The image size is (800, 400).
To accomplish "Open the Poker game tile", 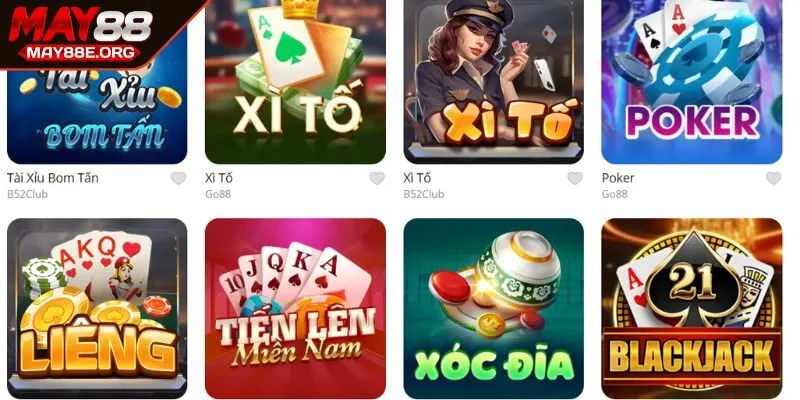I will (x=691, y=85).
